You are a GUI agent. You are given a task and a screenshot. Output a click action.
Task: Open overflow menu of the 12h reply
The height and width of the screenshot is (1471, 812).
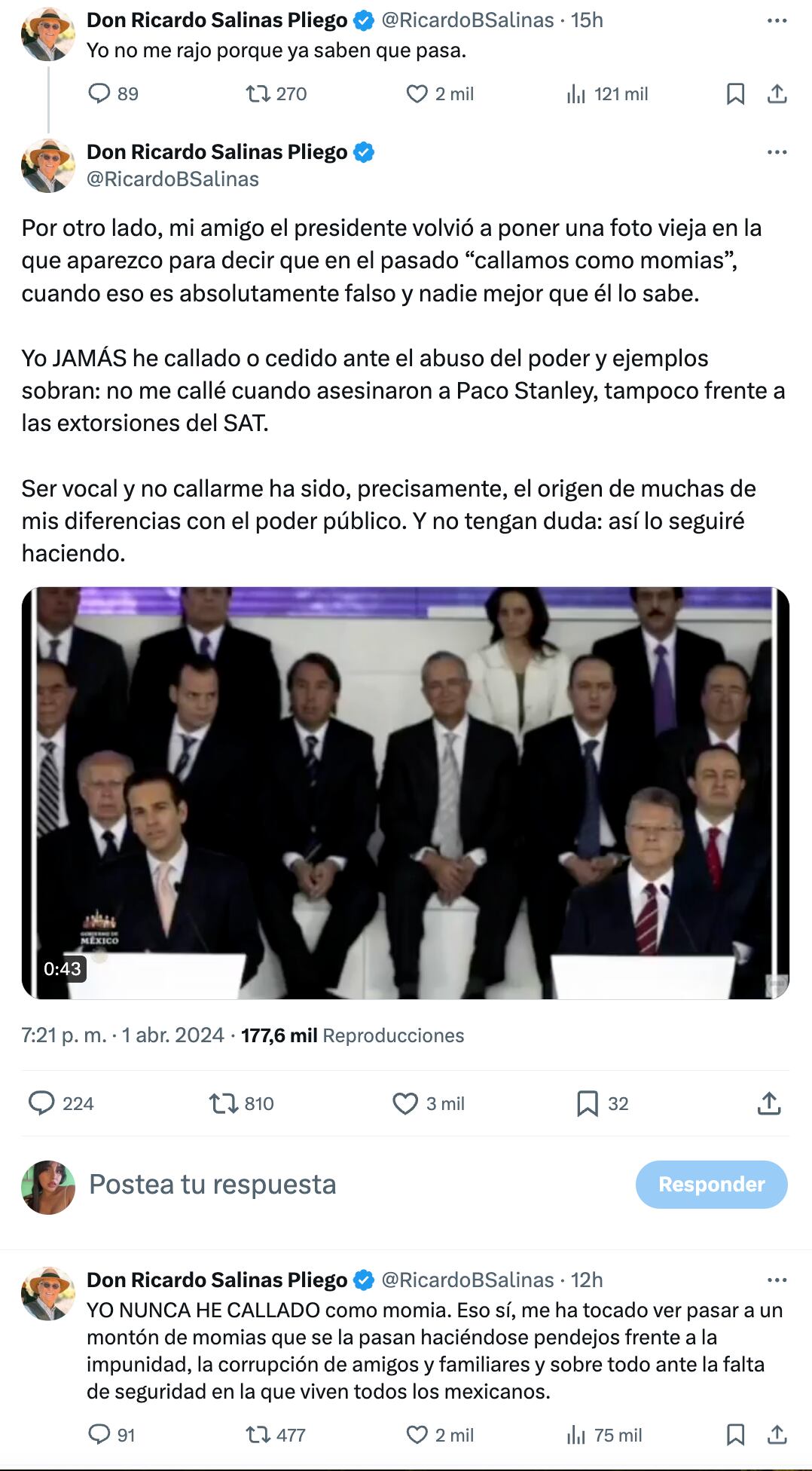point(777,1280)
